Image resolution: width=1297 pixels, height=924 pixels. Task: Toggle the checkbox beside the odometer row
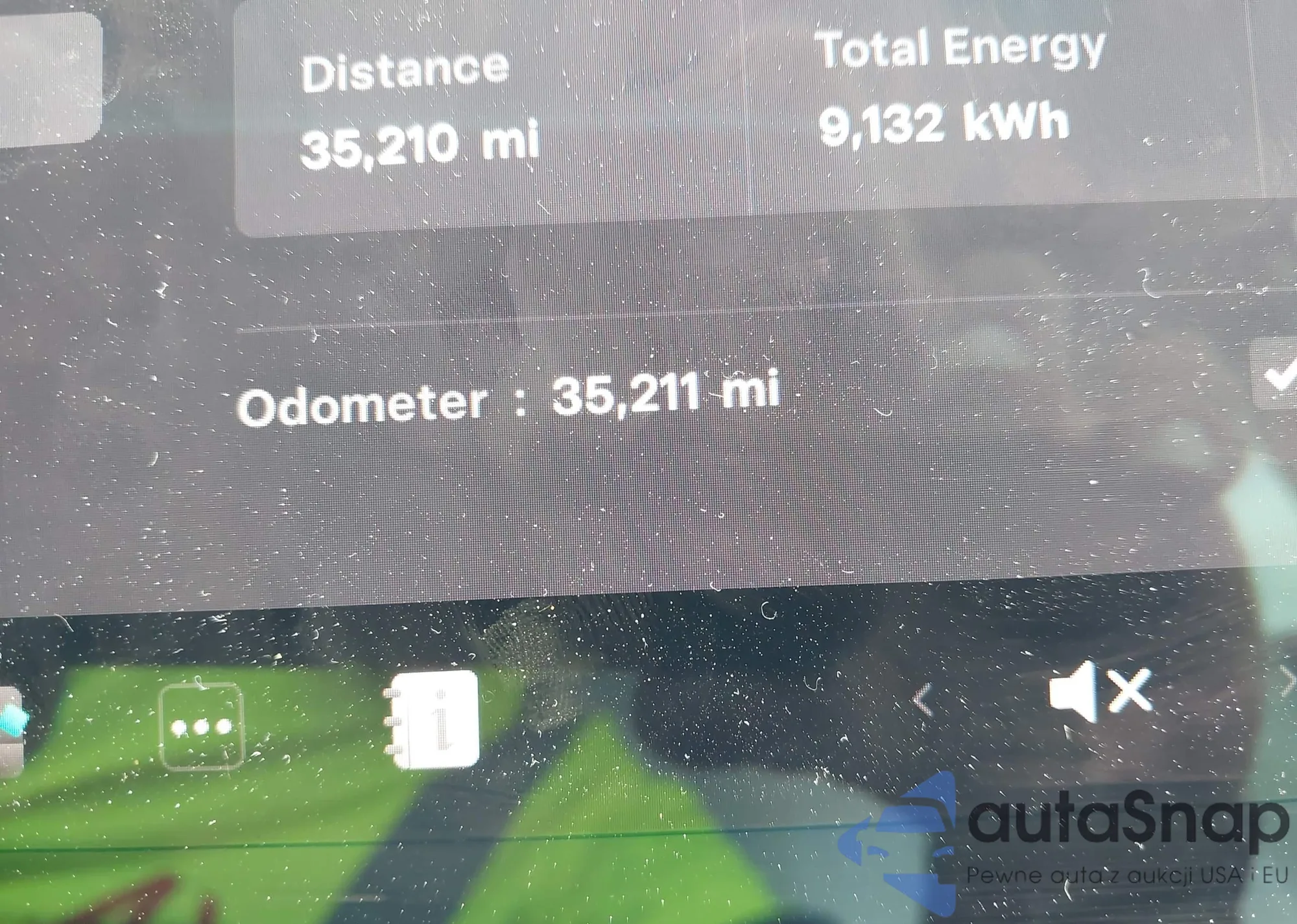tap(1278, 376)
